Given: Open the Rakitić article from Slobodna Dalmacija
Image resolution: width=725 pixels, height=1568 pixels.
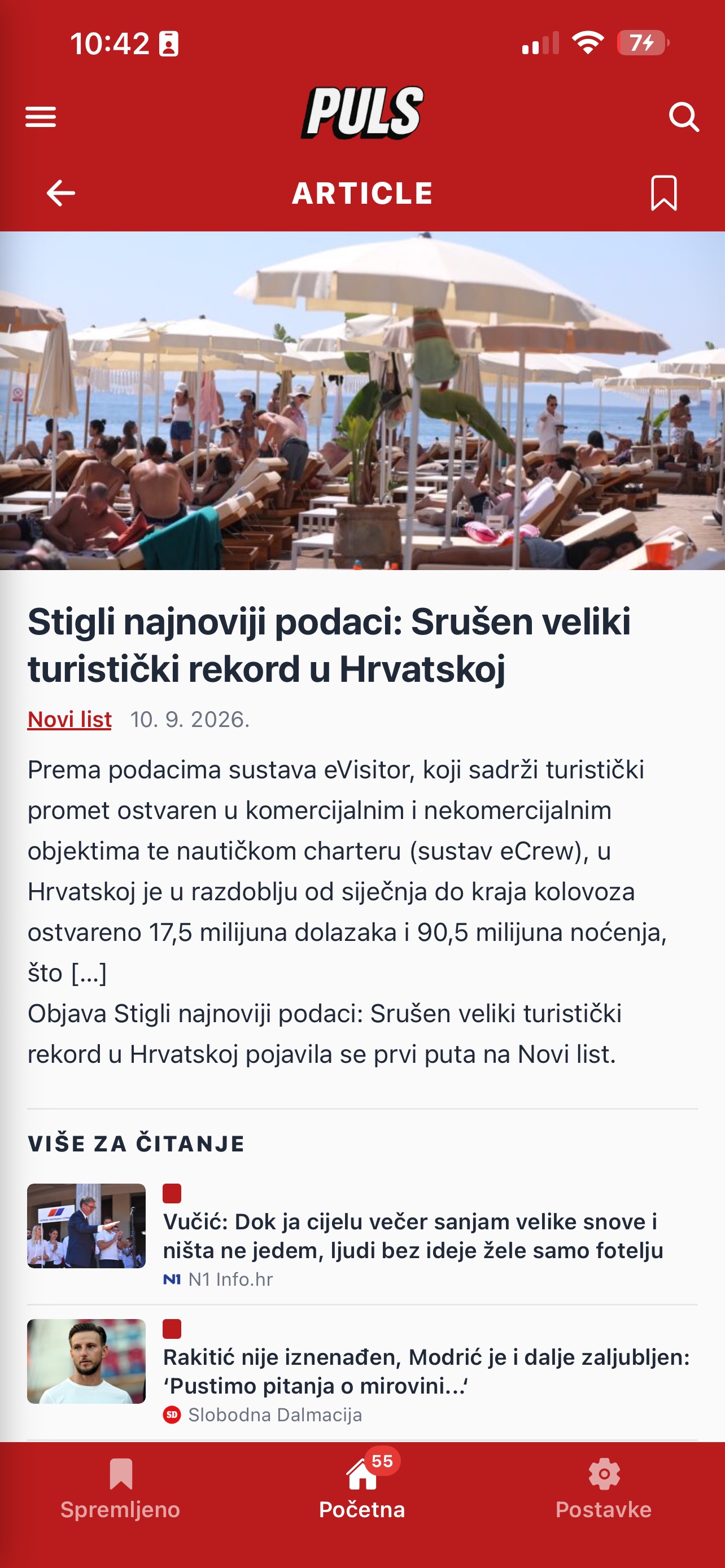Looking at the screenshot, I should click(x=362, y=1372).
